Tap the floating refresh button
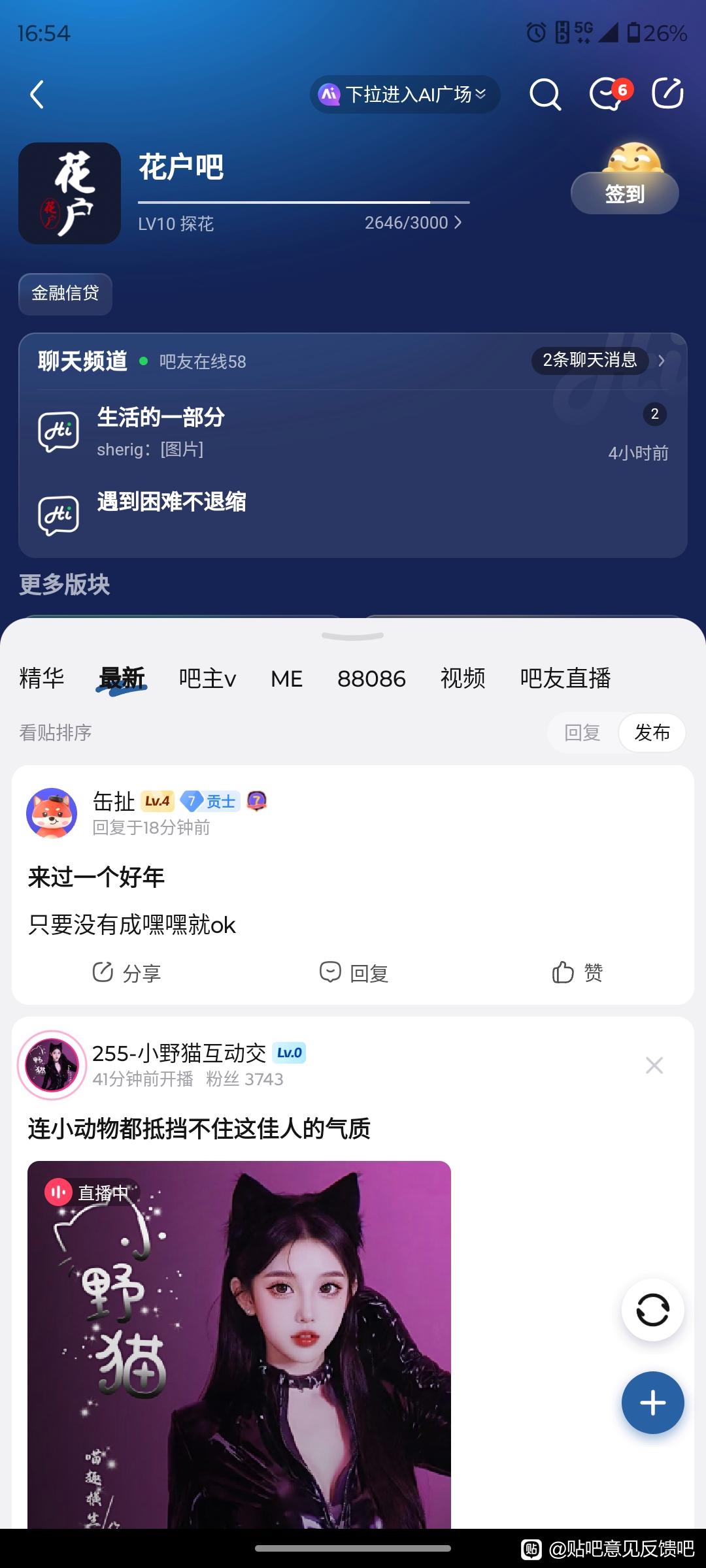 652,1310
